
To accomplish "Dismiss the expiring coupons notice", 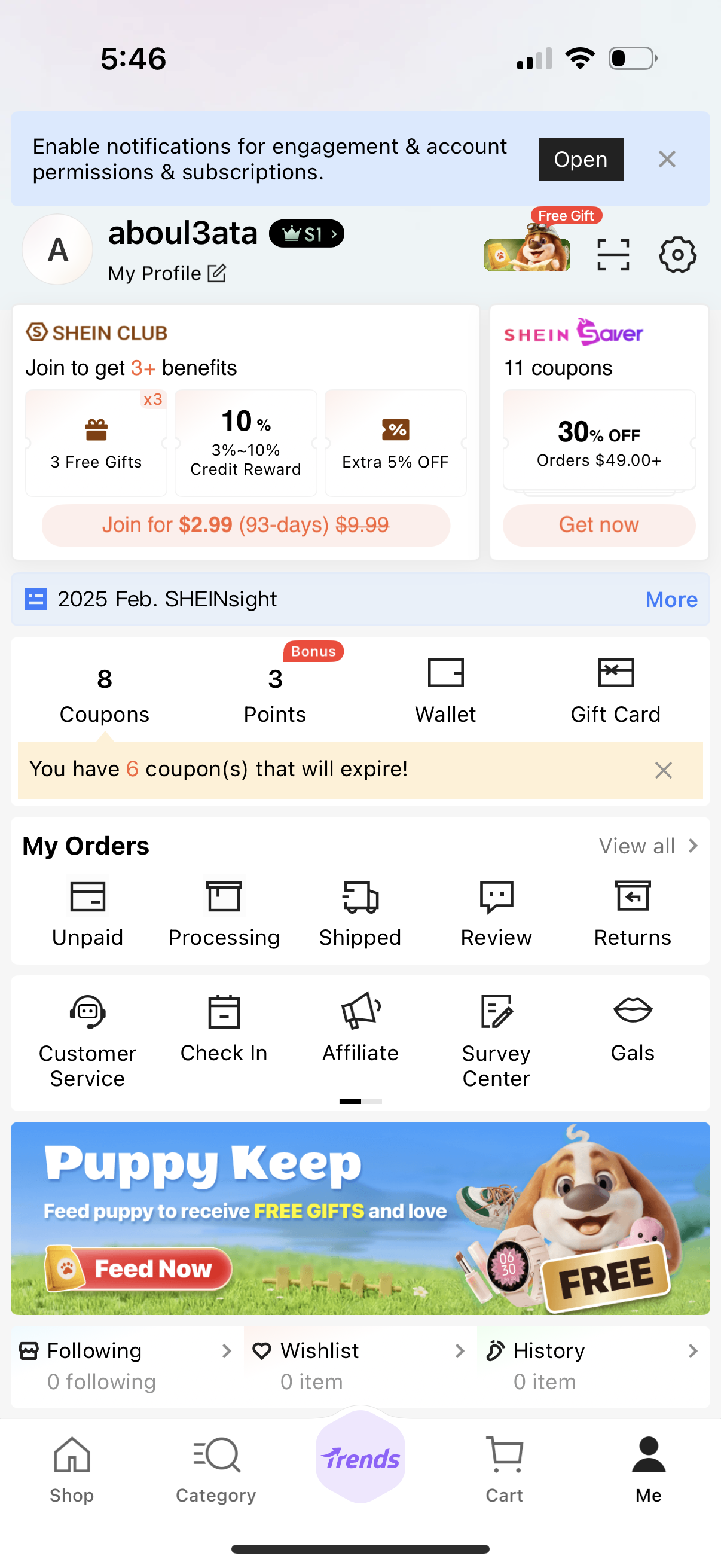I will click(x=663, y=770).
